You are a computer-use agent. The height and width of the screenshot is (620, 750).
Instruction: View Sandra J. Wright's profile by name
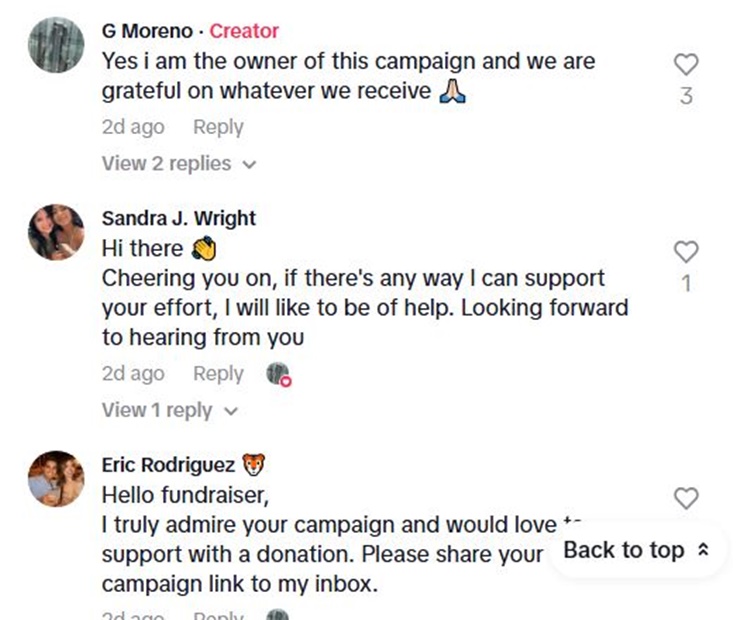tap(179, 218)
